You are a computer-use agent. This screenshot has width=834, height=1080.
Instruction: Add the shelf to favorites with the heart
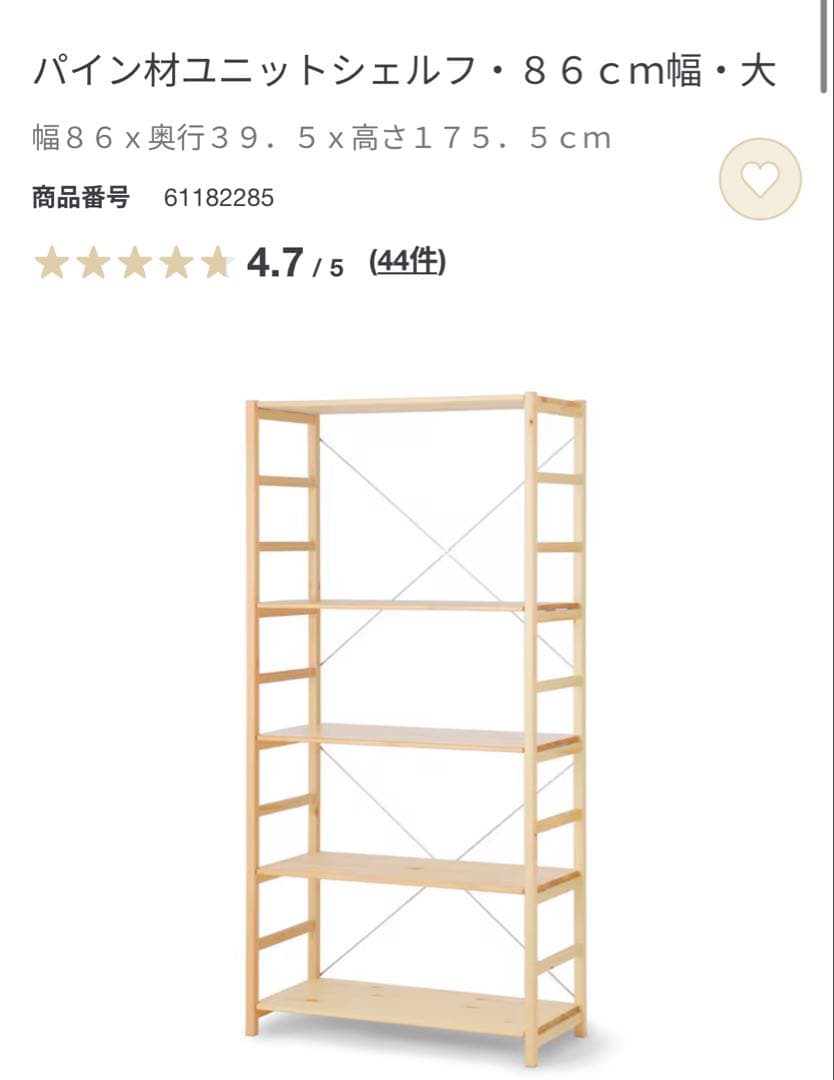pyautogui.click(x=760, y=179)
